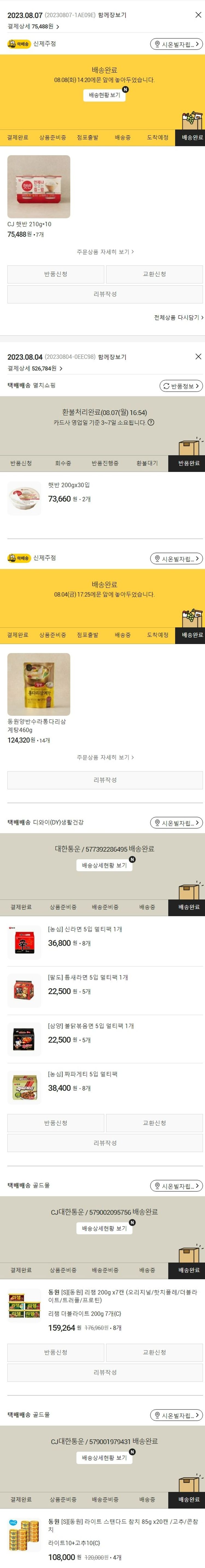Screen dimensions: 205x1568
Task: Open 동원양반수라통다리삼계탕 460g product
Action: [x=39, y=684]
